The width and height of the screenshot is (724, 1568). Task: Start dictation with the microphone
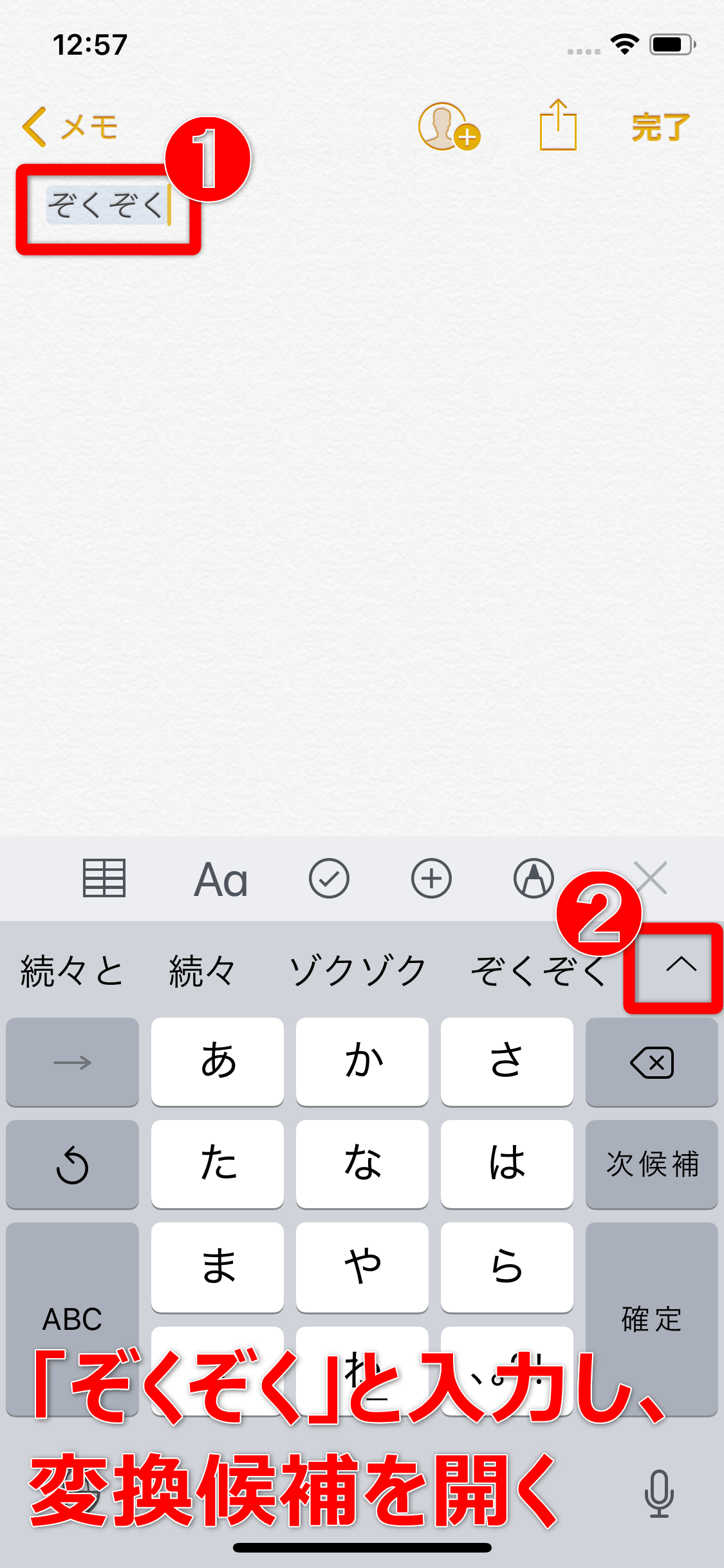pyautogui.click(x=659, y=1493)
